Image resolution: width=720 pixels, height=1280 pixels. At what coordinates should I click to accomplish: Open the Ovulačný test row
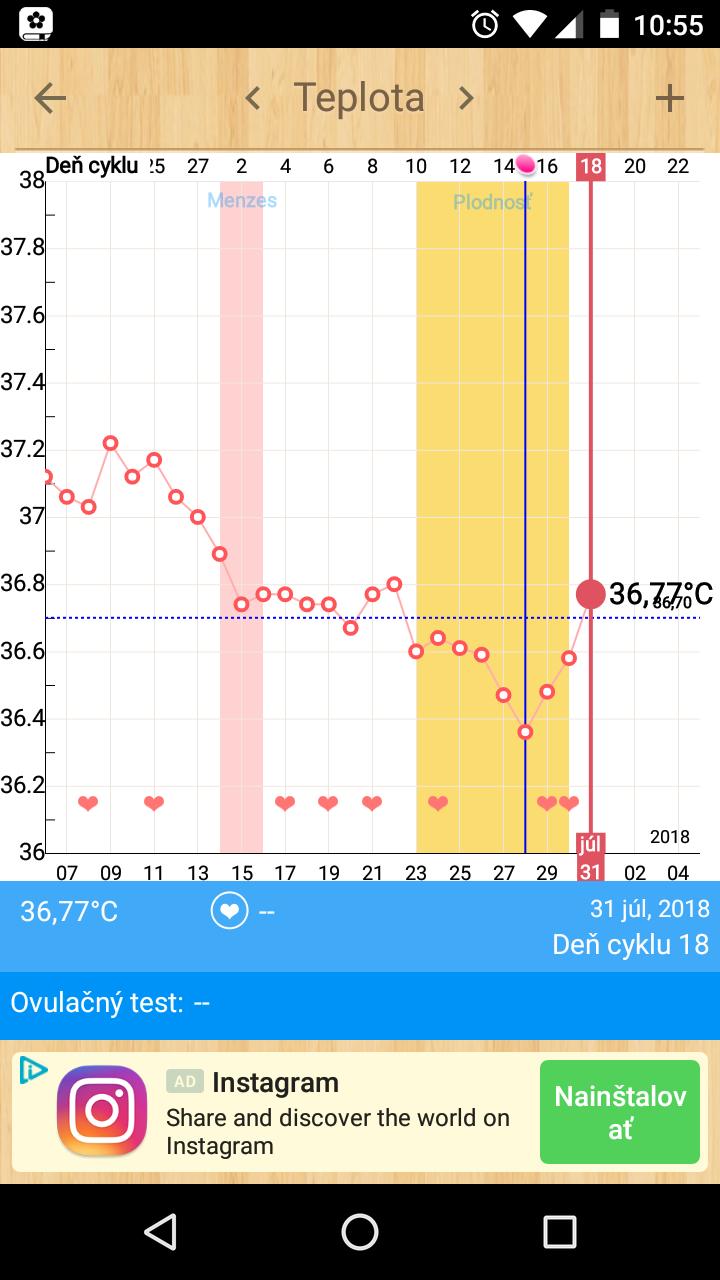[360, 1003]
